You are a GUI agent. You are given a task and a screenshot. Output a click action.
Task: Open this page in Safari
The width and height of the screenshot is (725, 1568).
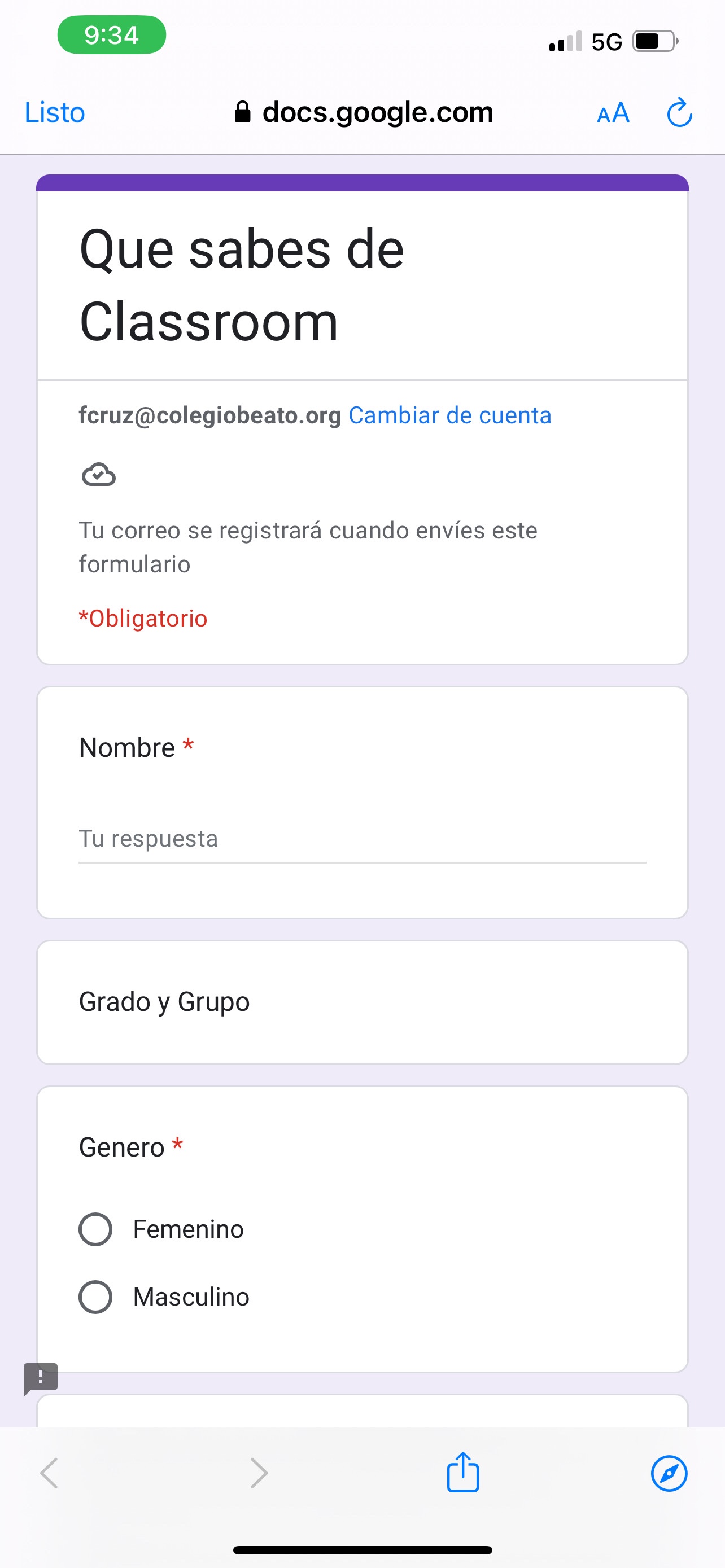click(x=669, y=1473)
